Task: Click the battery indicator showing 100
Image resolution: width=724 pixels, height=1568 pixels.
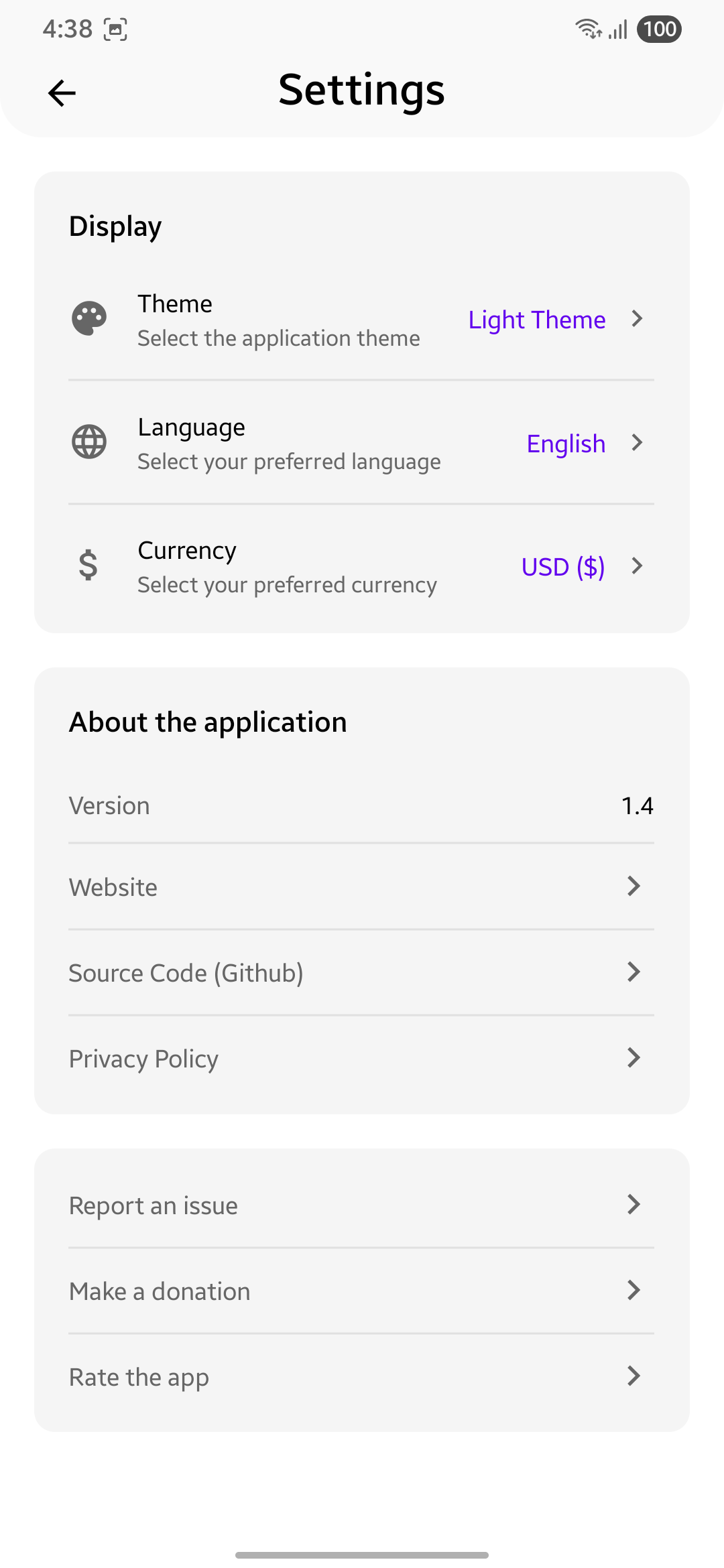Action: (659, 29)
